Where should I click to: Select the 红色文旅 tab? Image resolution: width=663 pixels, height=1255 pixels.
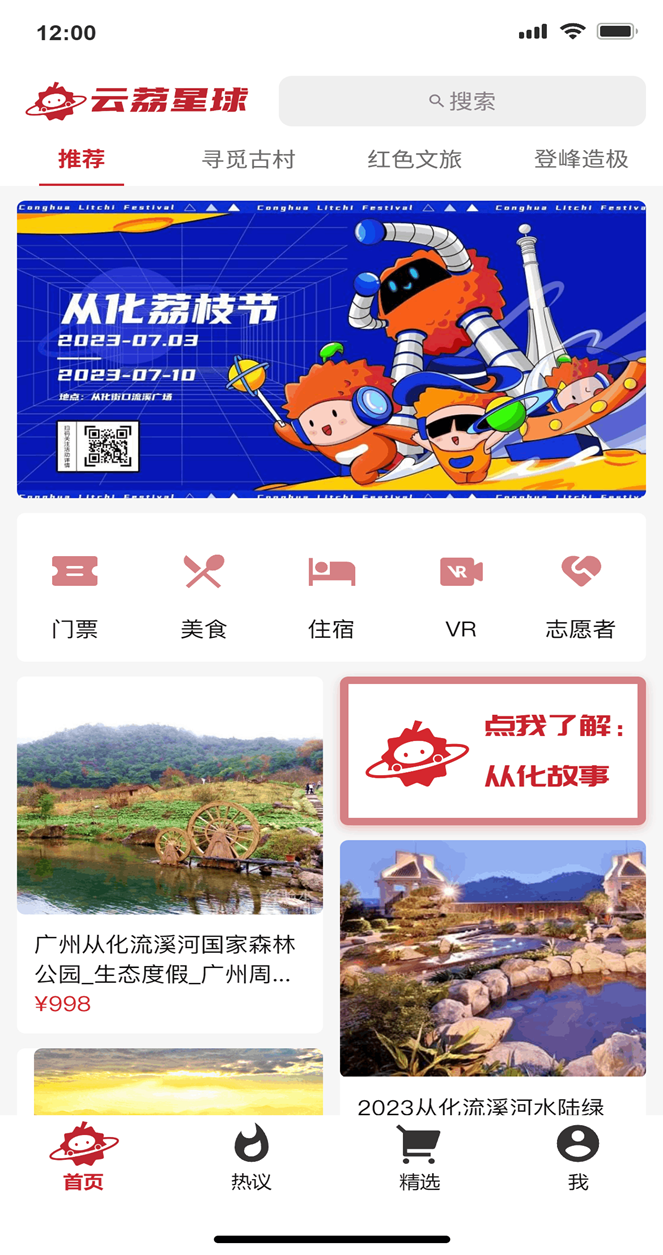[x=414, y=159]
